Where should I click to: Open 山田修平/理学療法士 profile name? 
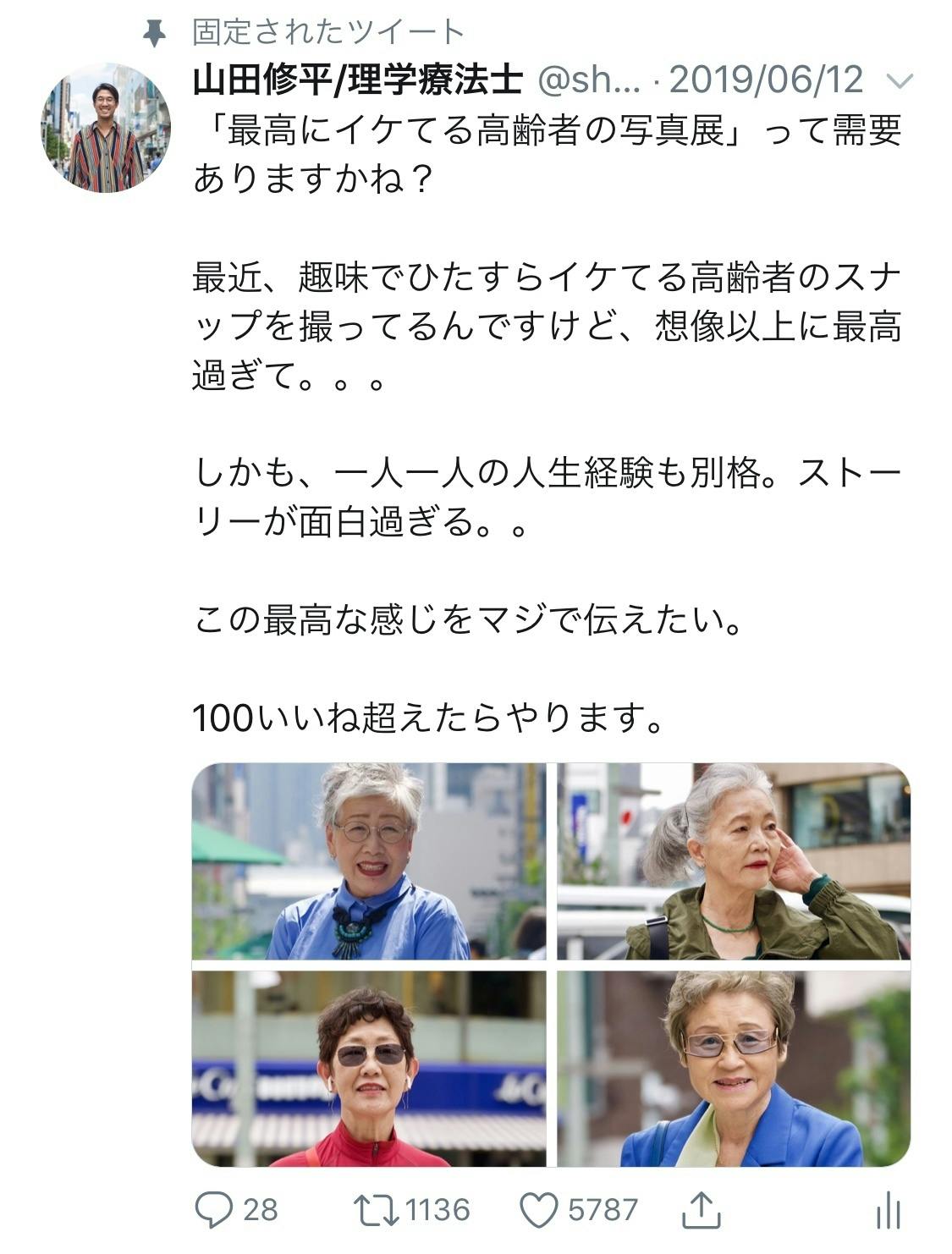click(x=357, y=81)
